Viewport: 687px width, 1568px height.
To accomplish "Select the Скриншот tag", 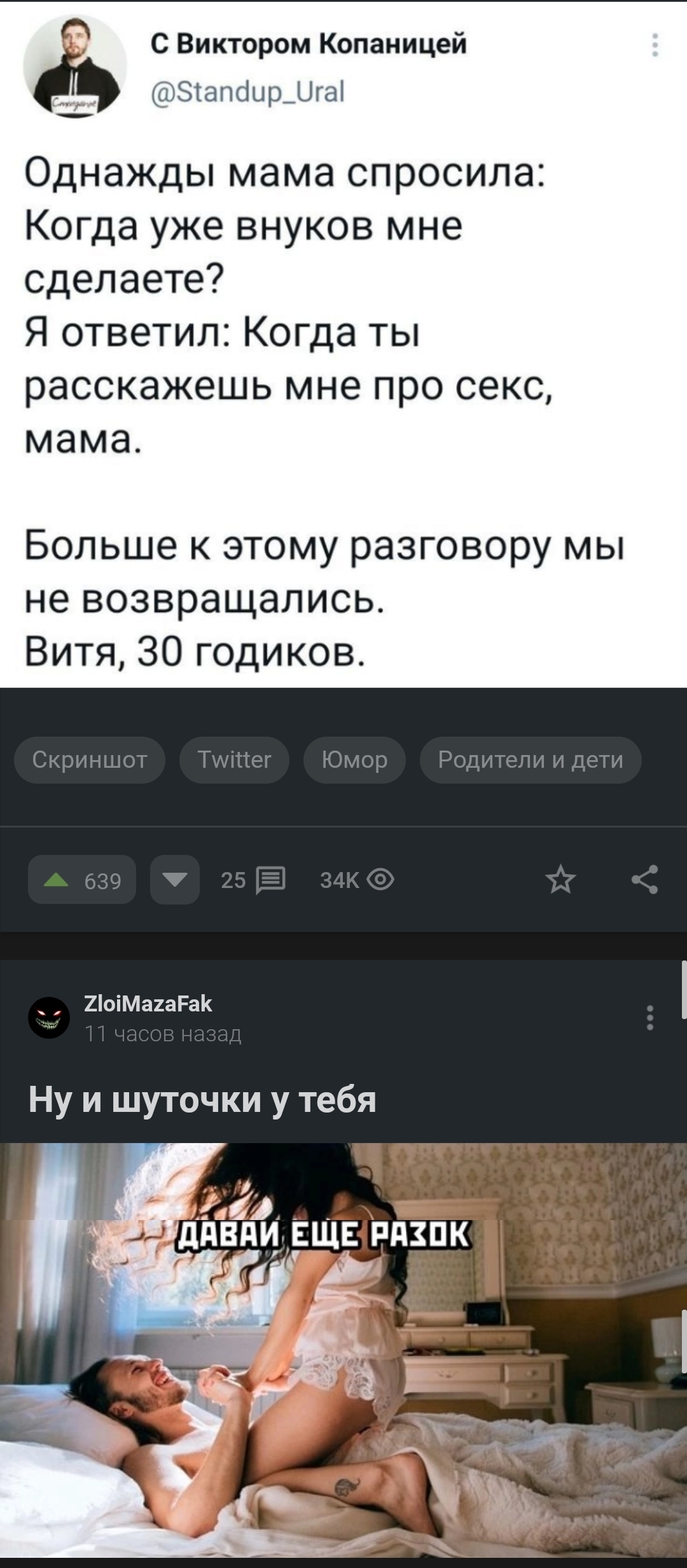I will [90, 760].
